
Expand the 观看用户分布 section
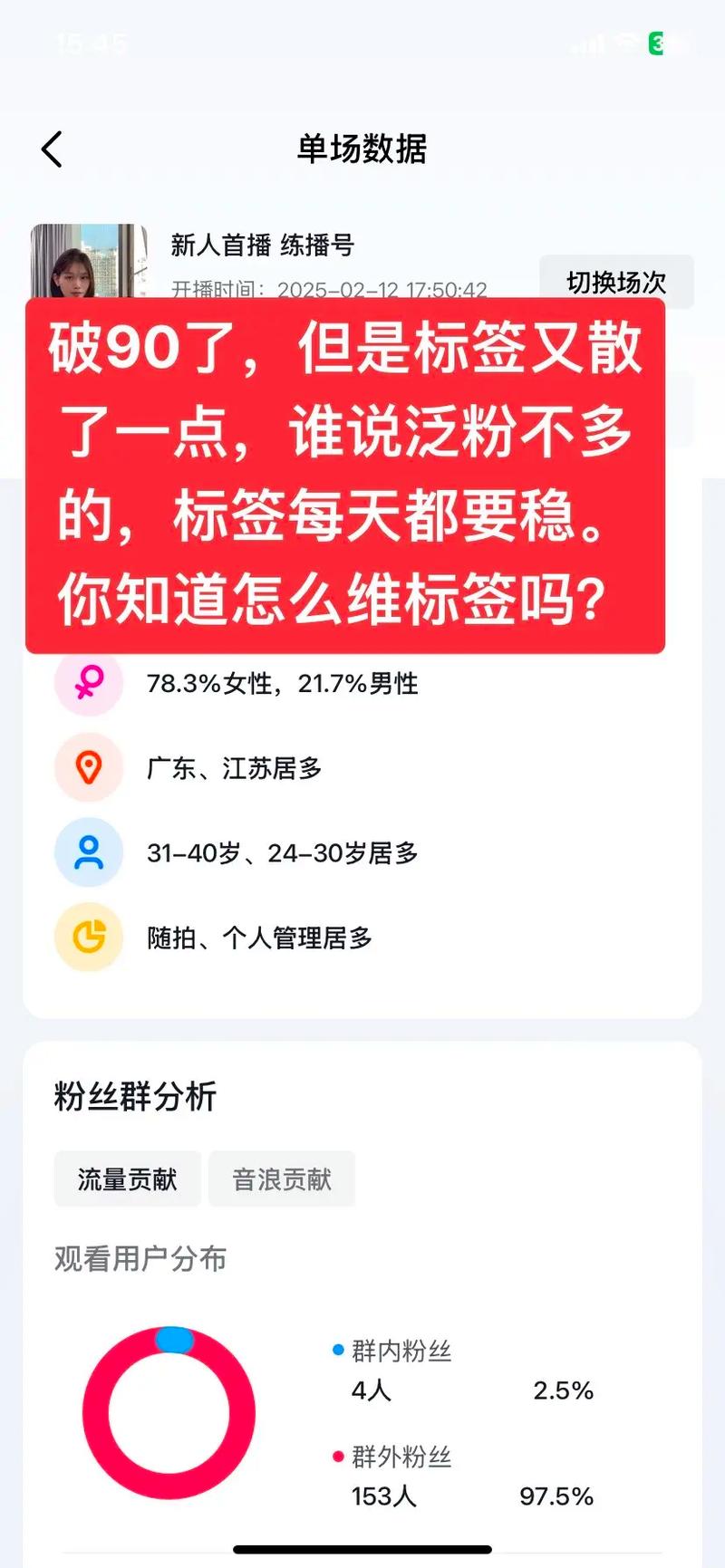(140, 1258)
